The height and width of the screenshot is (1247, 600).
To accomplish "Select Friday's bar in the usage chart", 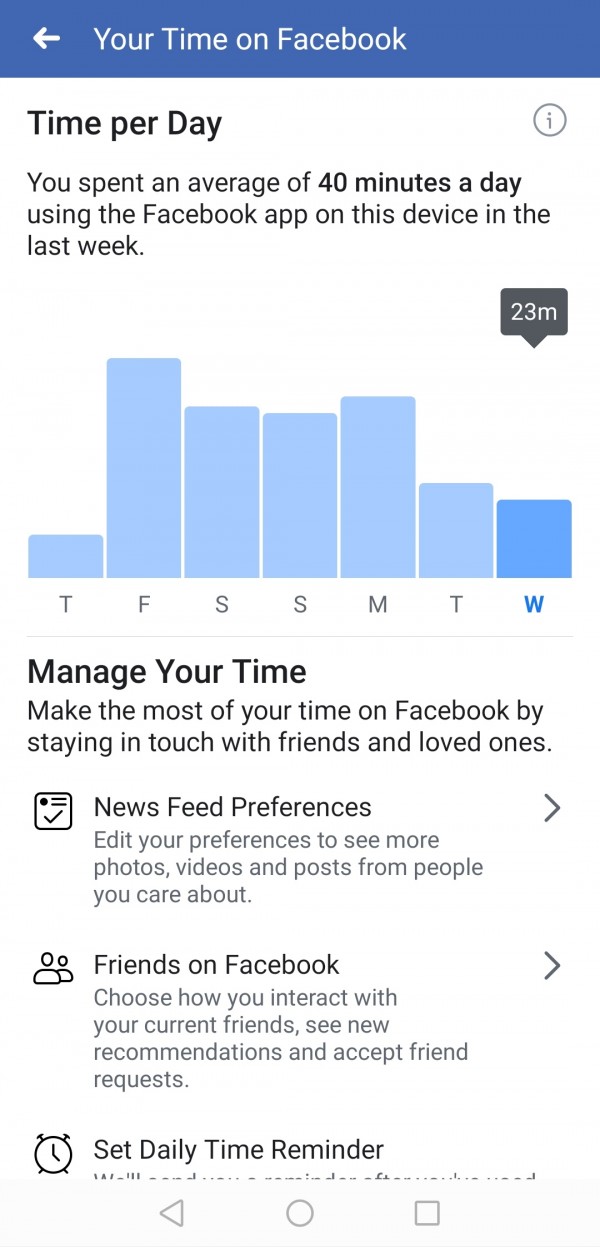I will [x=144, y=467].
